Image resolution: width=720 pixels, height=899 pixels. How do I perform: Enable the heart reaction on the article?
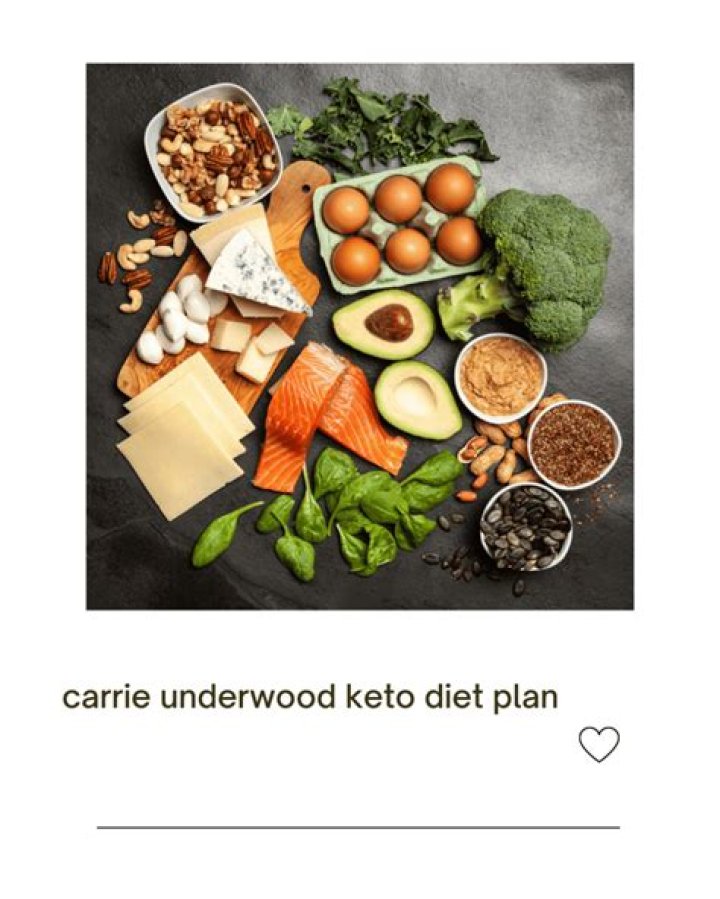601,745
